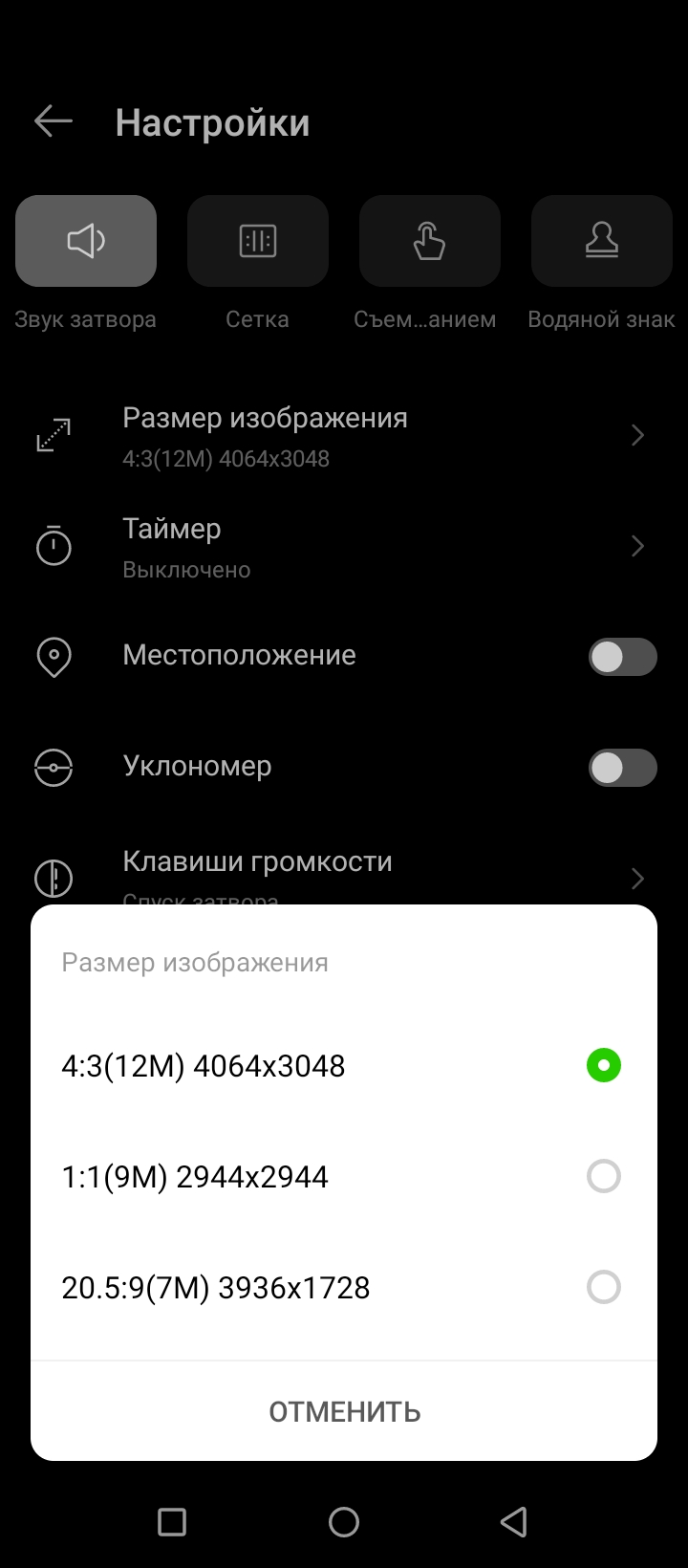This screenshot has height=1568, width=688.
Task: Go back using the system navigation bar
Action: (514, 1521)
